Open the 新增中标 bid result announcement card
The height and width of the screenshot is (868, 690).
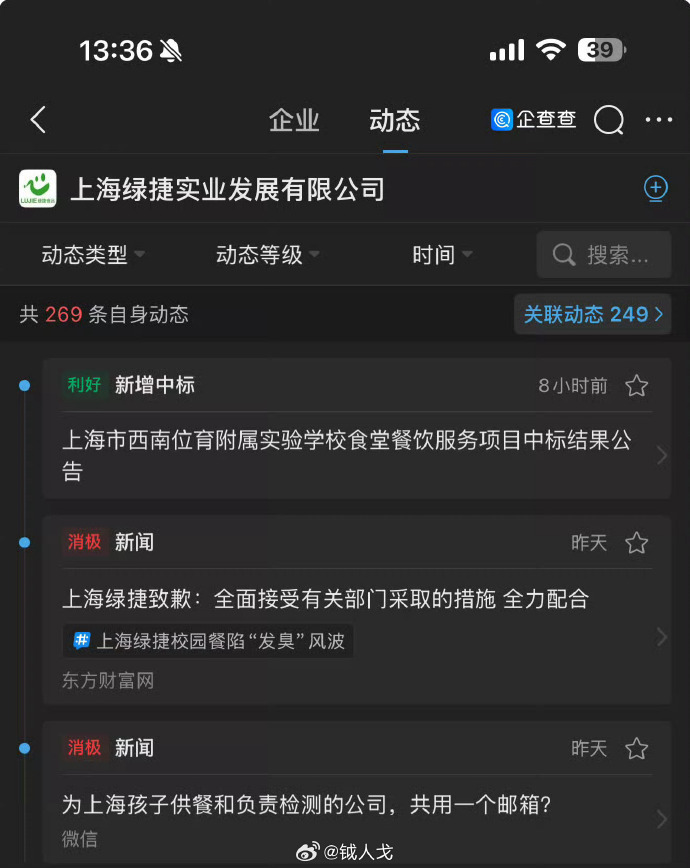pyautogui.click(x=346, y=455)
